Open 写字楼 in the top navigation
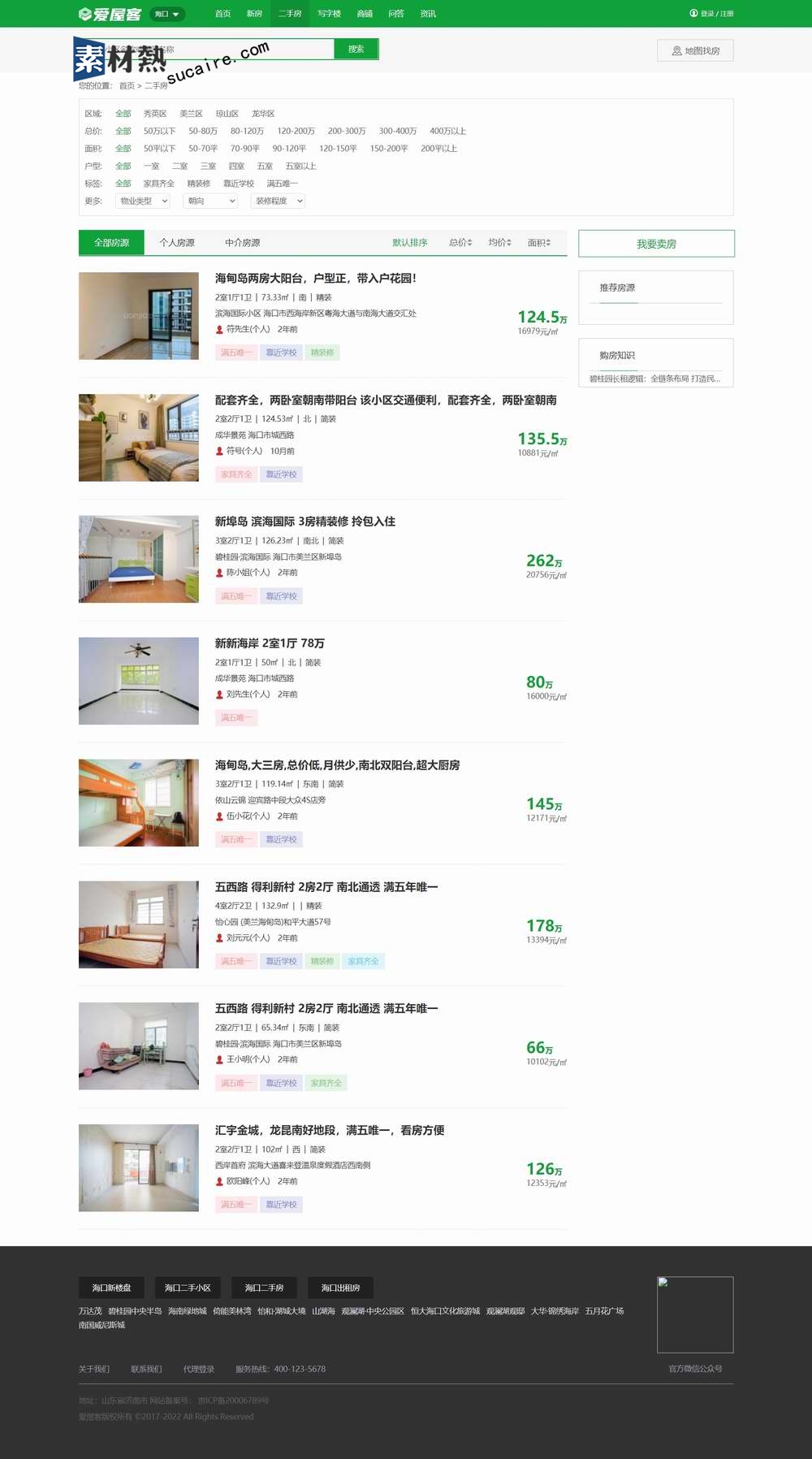 [329, 14]
